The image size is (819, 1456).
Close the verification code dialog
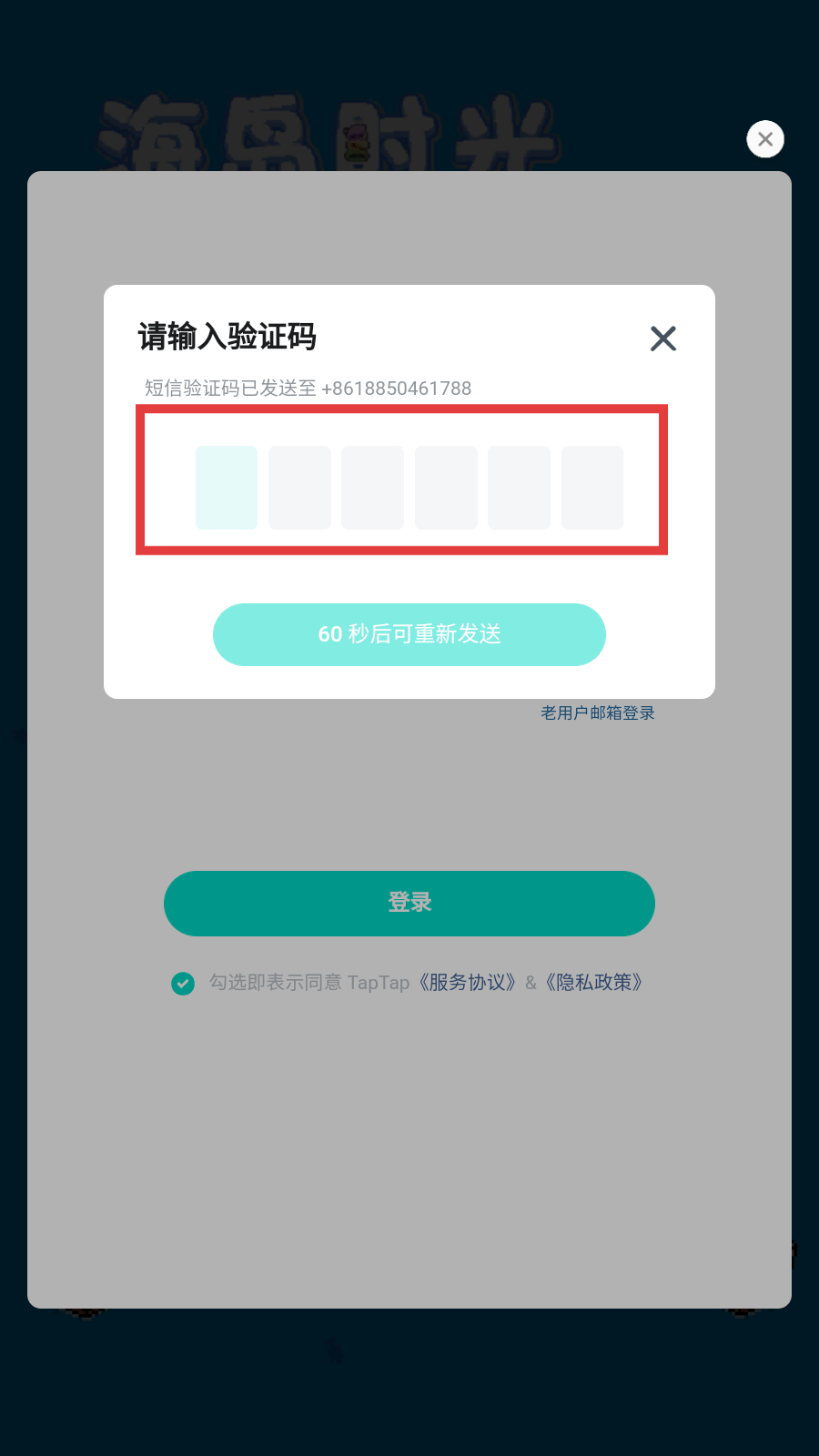click(x=662, y=339)
